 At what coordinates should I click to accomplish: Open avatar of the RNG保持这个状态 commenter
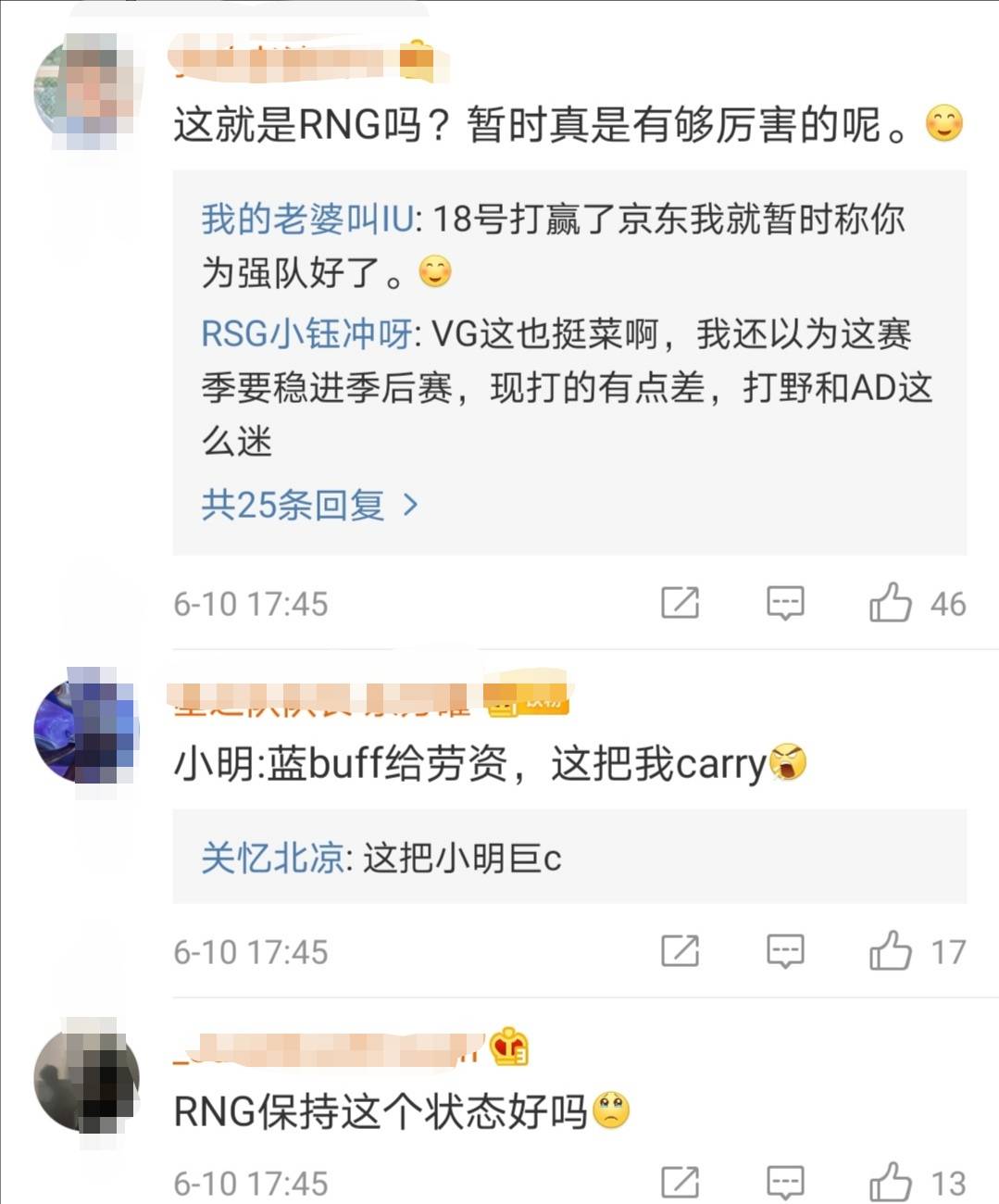86,1079
